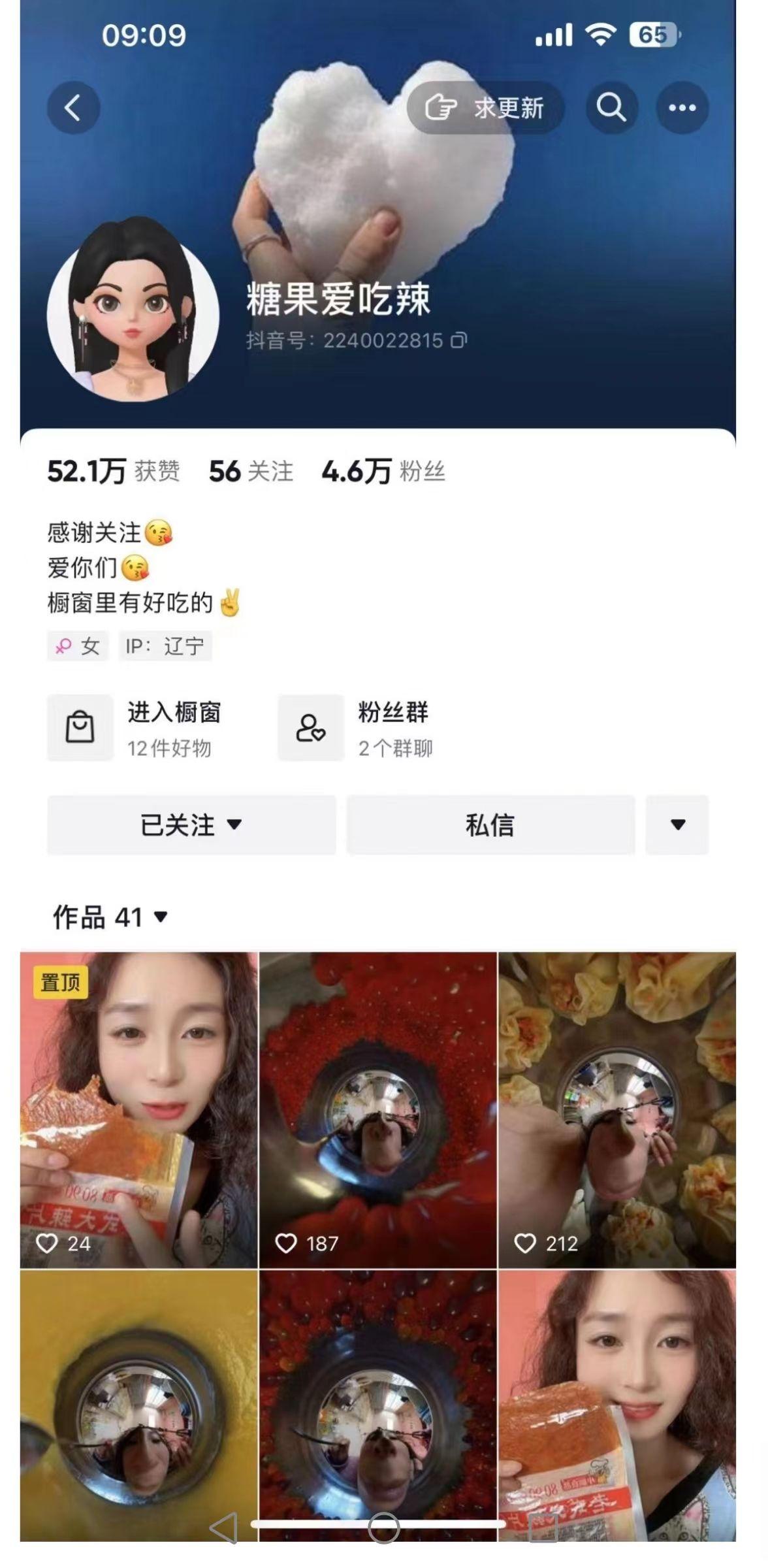
Task: Open the 56 关注 following list
Action: click(251, 471)
